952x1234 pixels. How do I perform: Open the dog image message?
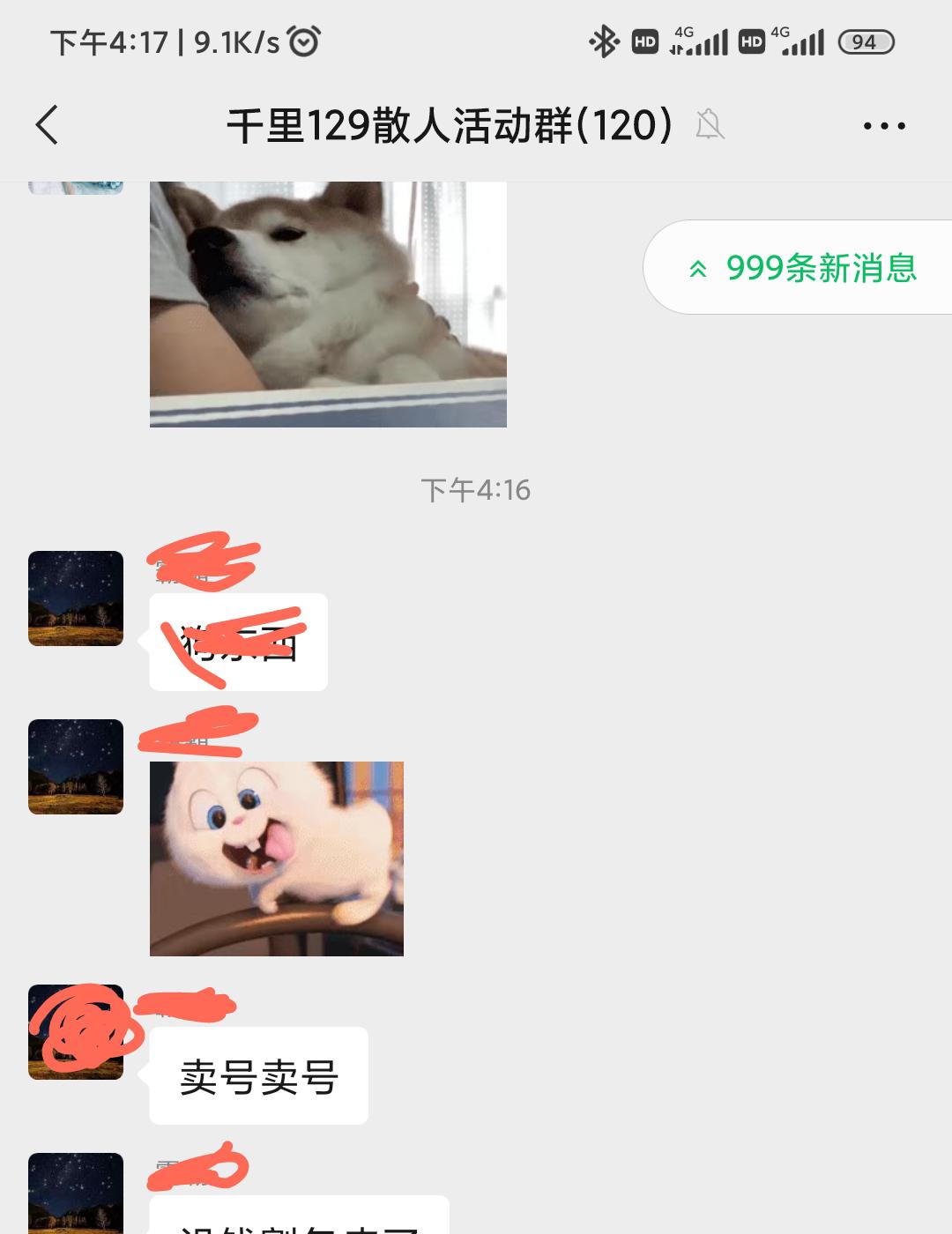[328, 303]
